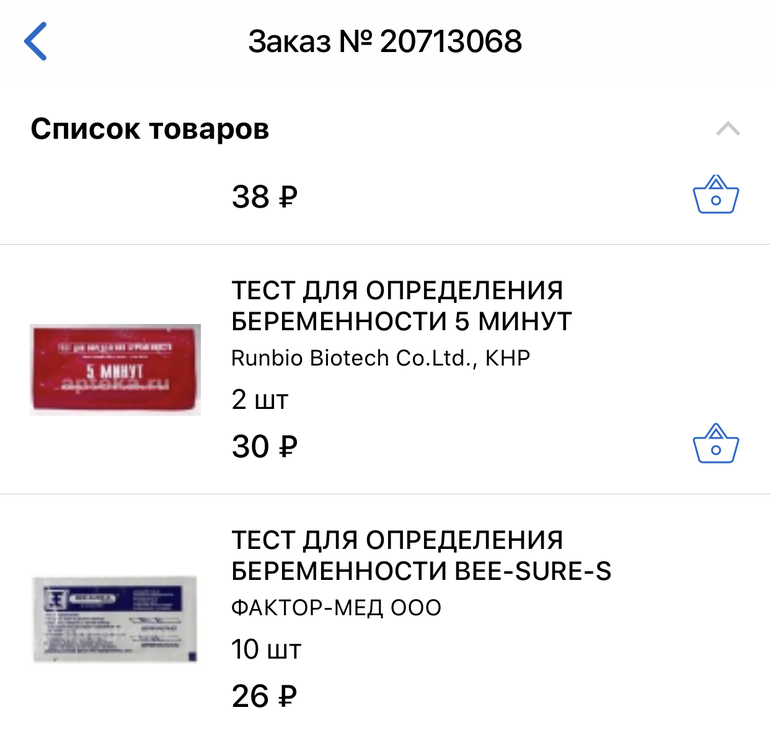
Task: Add the 38 ₽ item to basket
Action: tap(716, 195)
